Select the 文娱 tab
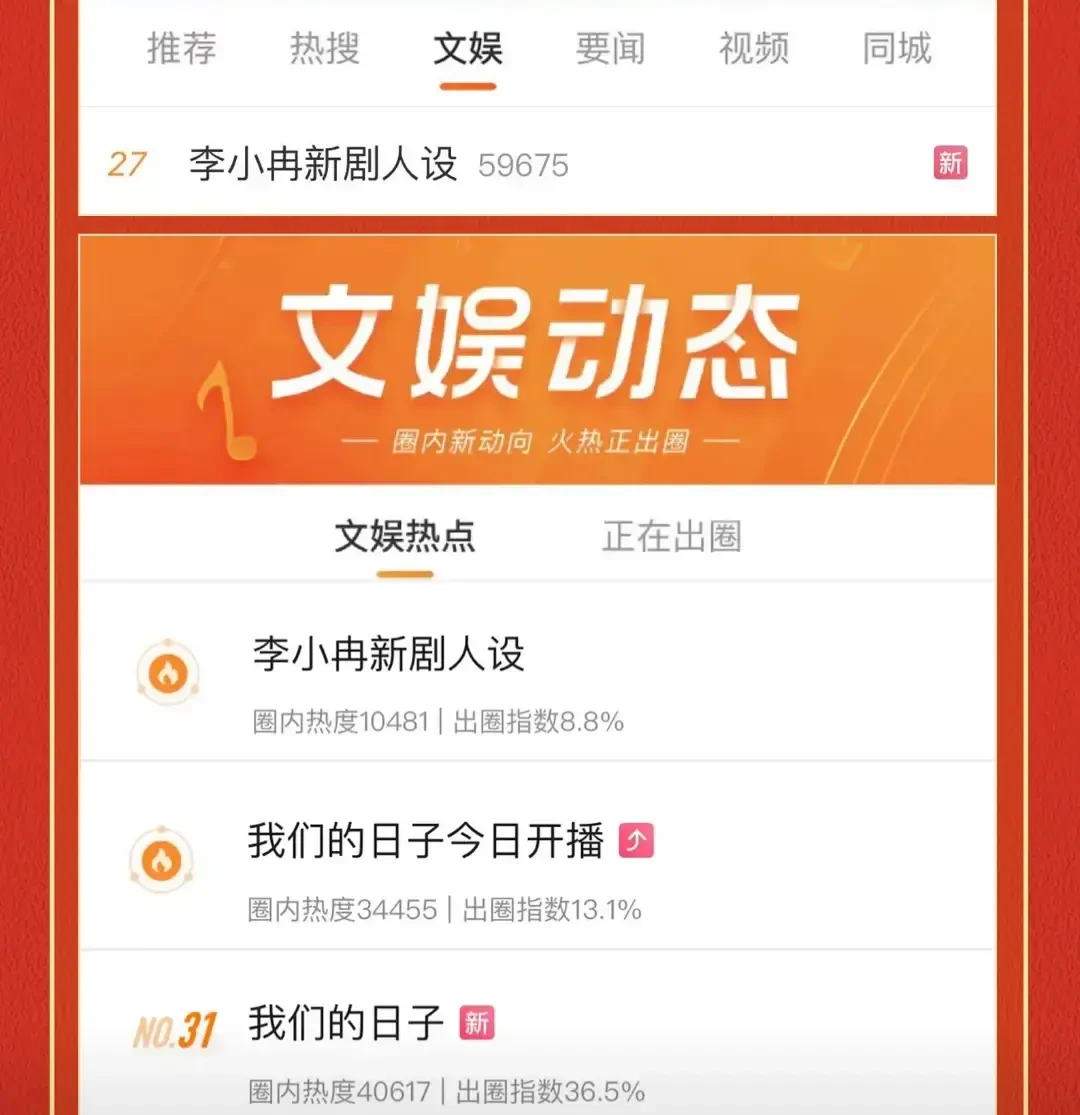This screenshot has width=1080, height=1115. pos(467,49)
